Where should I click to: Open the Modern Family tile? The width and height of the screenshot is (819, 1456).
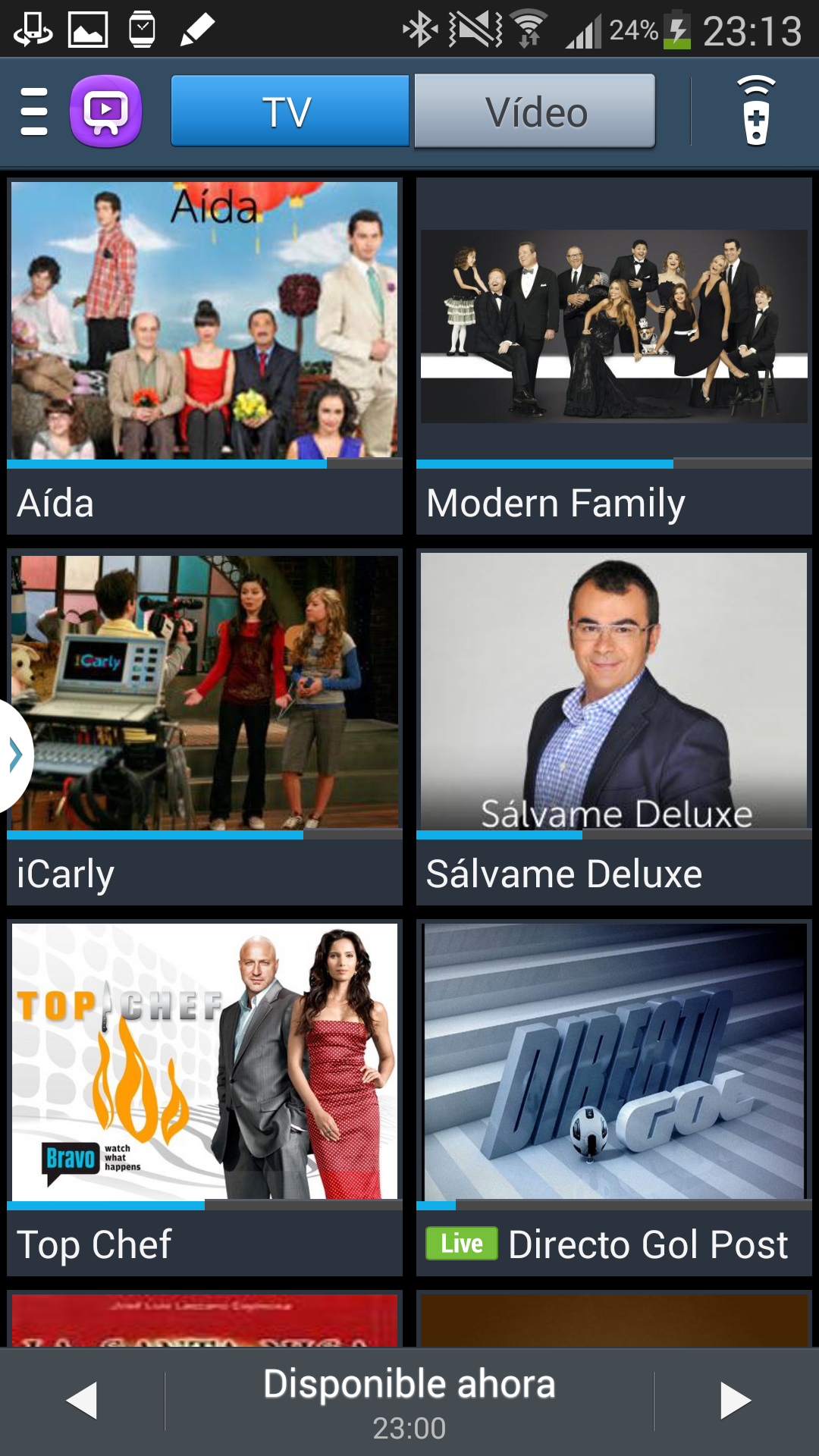(x=614, y=356)
